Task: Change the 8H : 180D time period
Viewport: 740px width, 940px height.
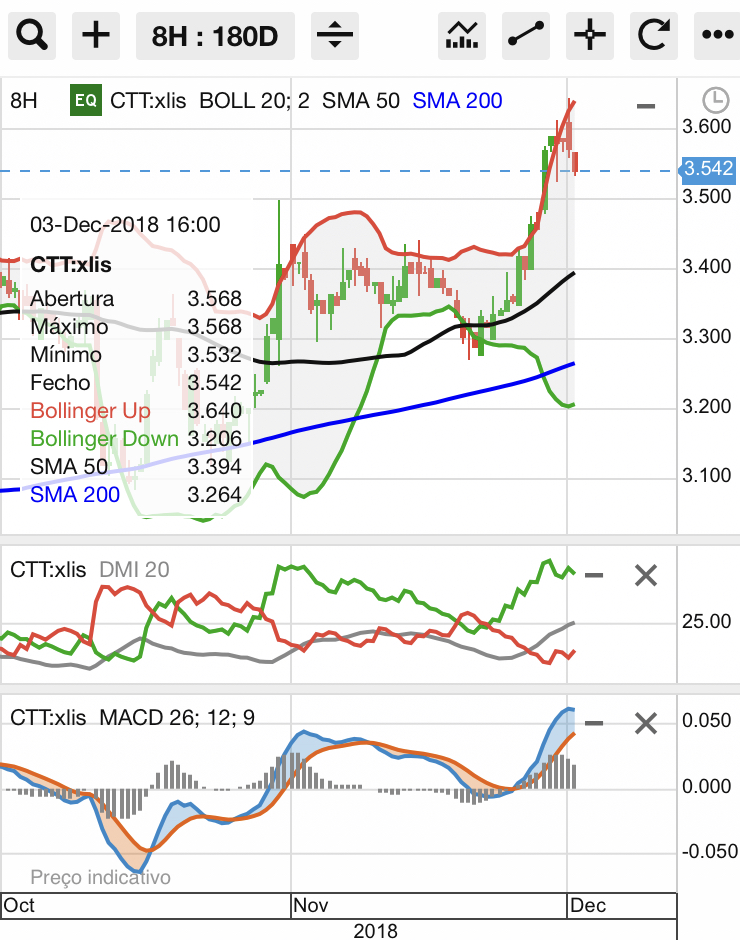Action: 216,36
